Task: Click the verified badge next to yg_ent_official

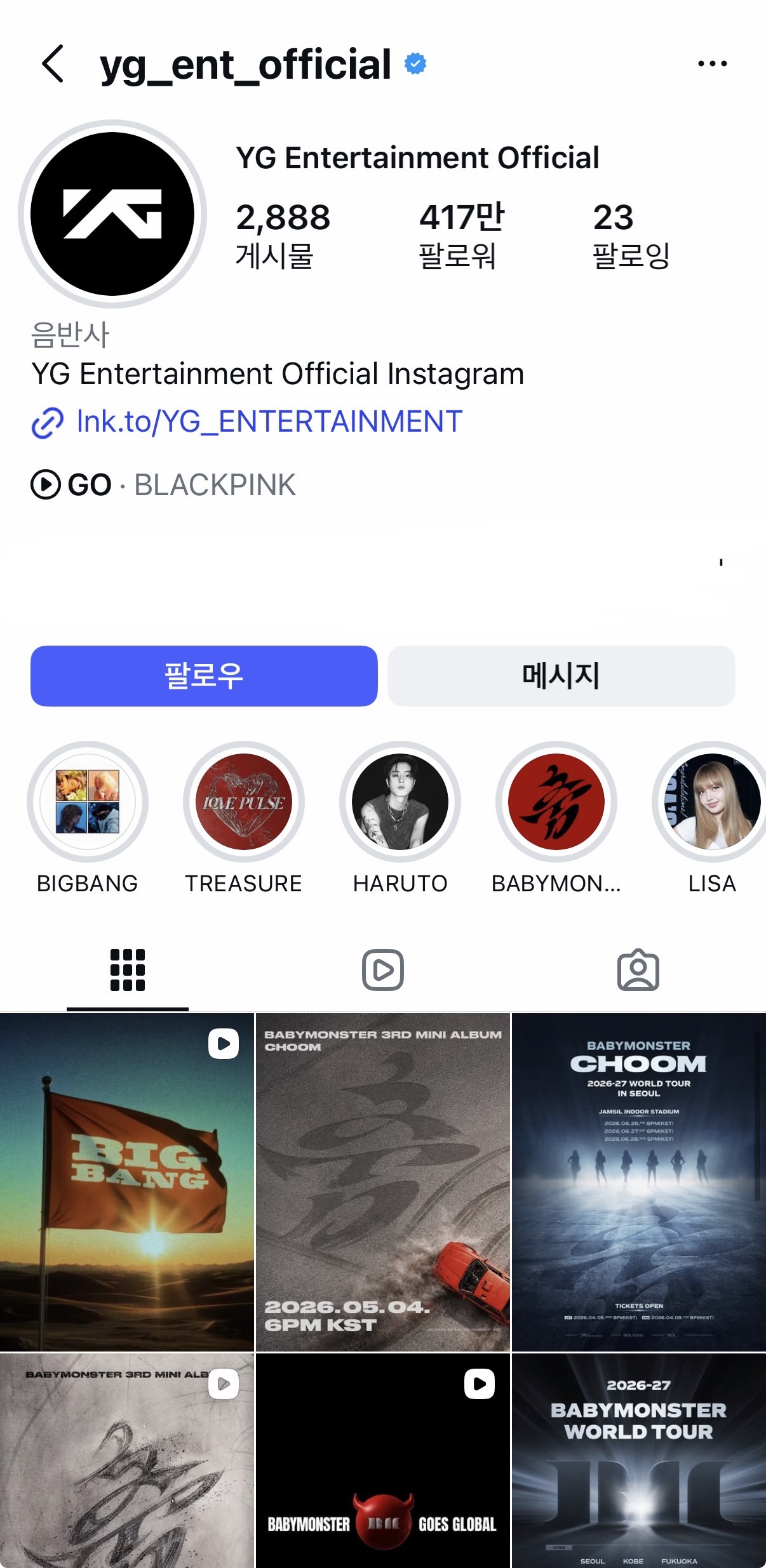Action: (416, 63)
